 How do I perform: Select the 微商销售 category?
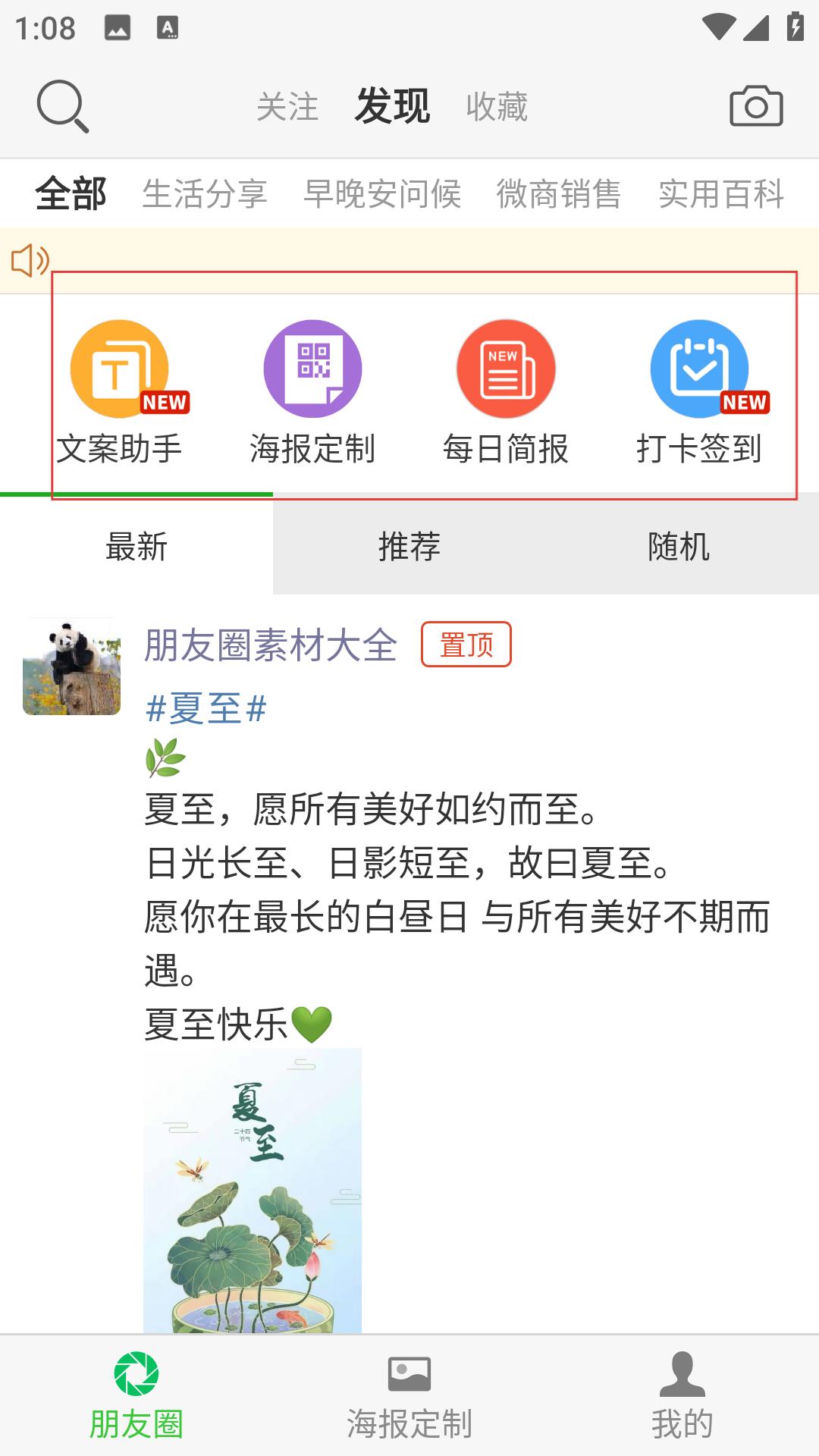point(559,194)
